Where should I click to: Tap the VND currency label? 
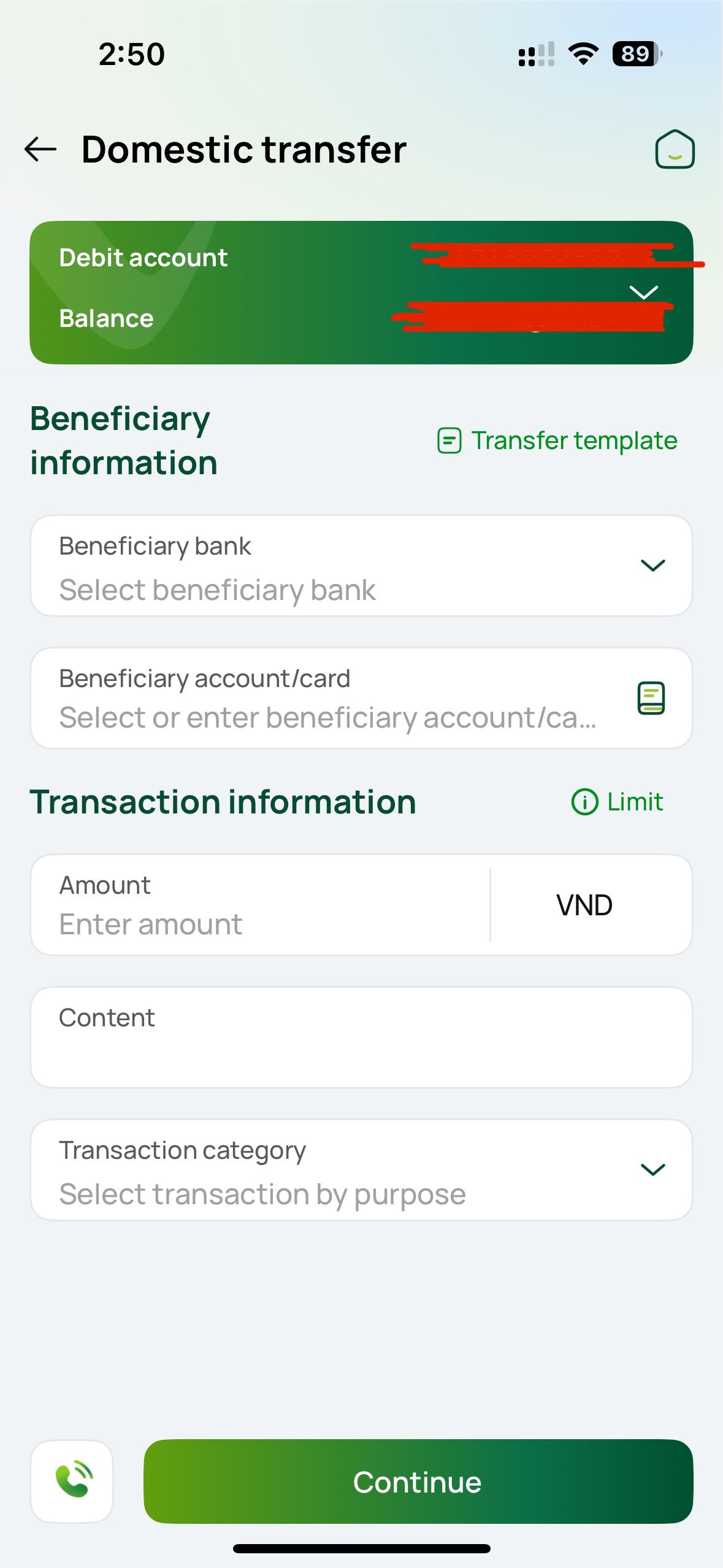(x=584, y=904)
